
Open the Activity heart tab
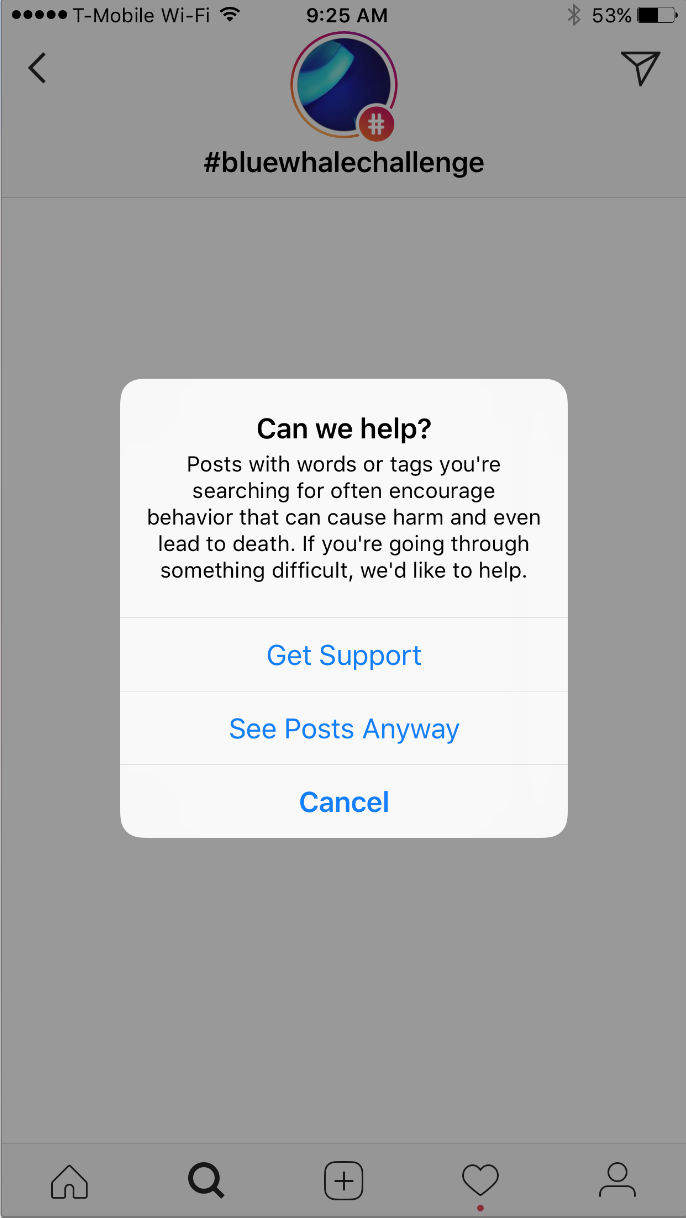coord(480,1182)
